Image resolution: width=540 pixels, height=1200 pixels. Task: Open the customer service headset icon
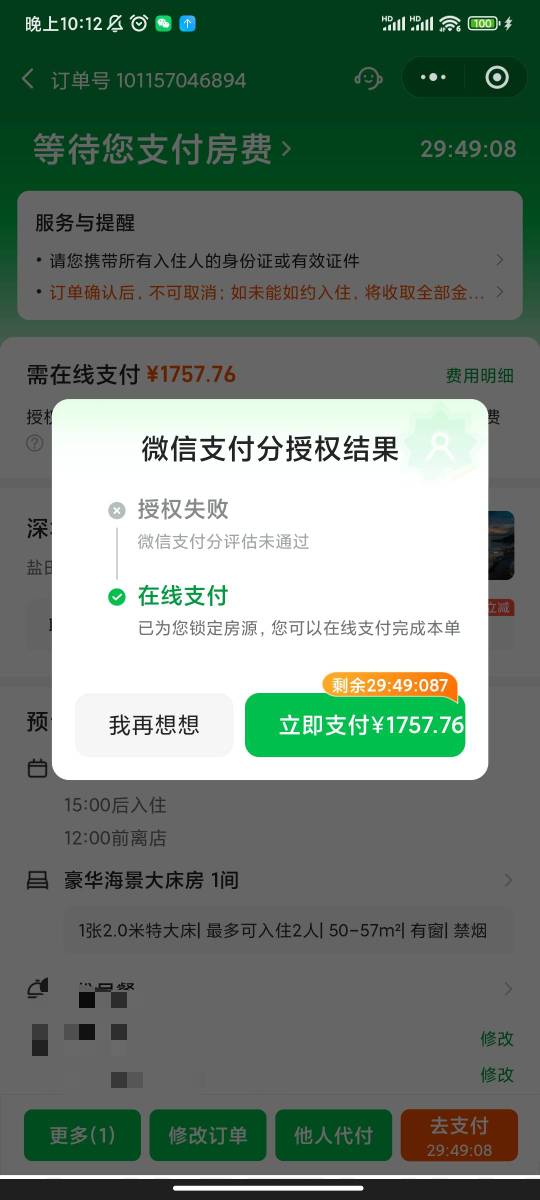point(368,78)
